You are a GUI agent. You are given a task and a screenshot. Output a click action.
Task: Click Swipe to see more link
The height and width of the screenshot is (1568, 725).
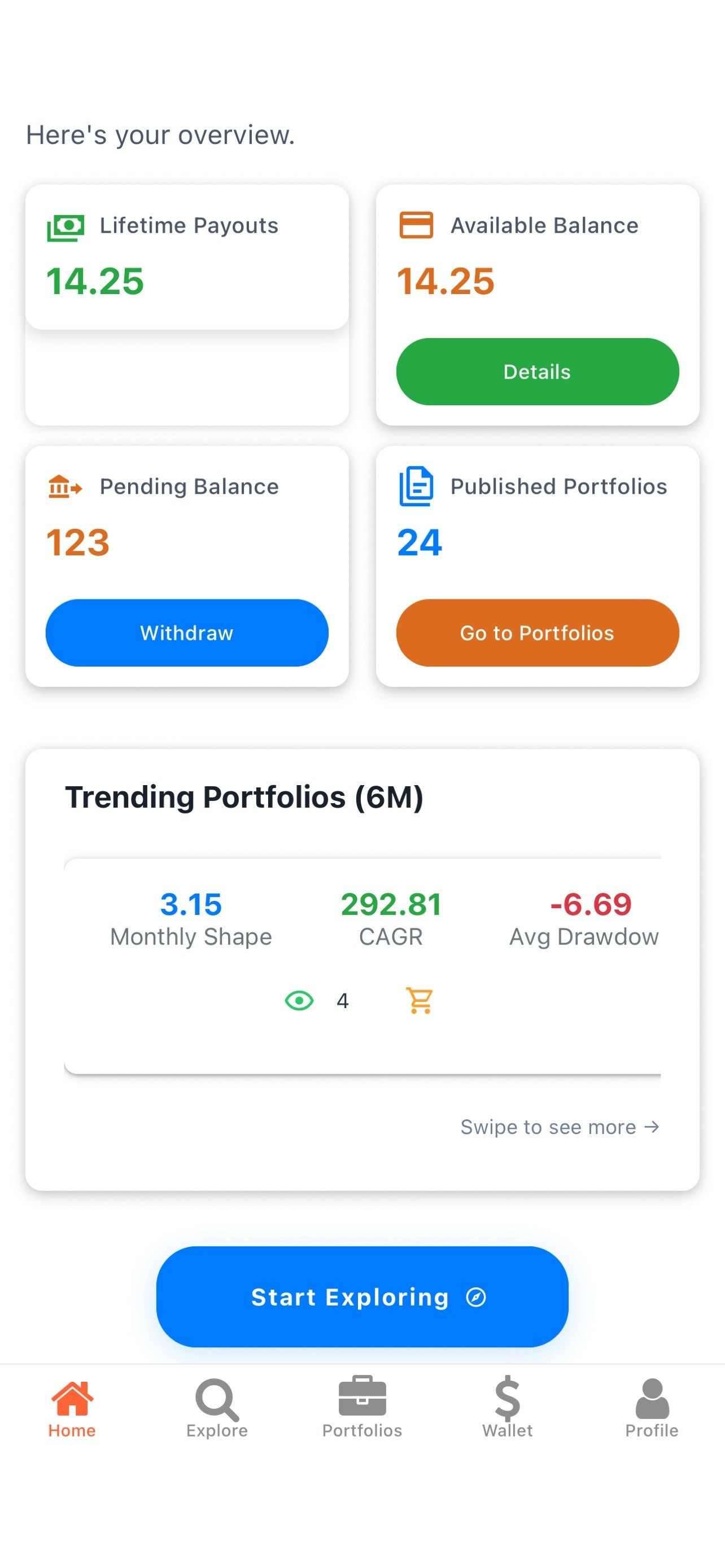pyautogui.click(x=559, y=1127)
